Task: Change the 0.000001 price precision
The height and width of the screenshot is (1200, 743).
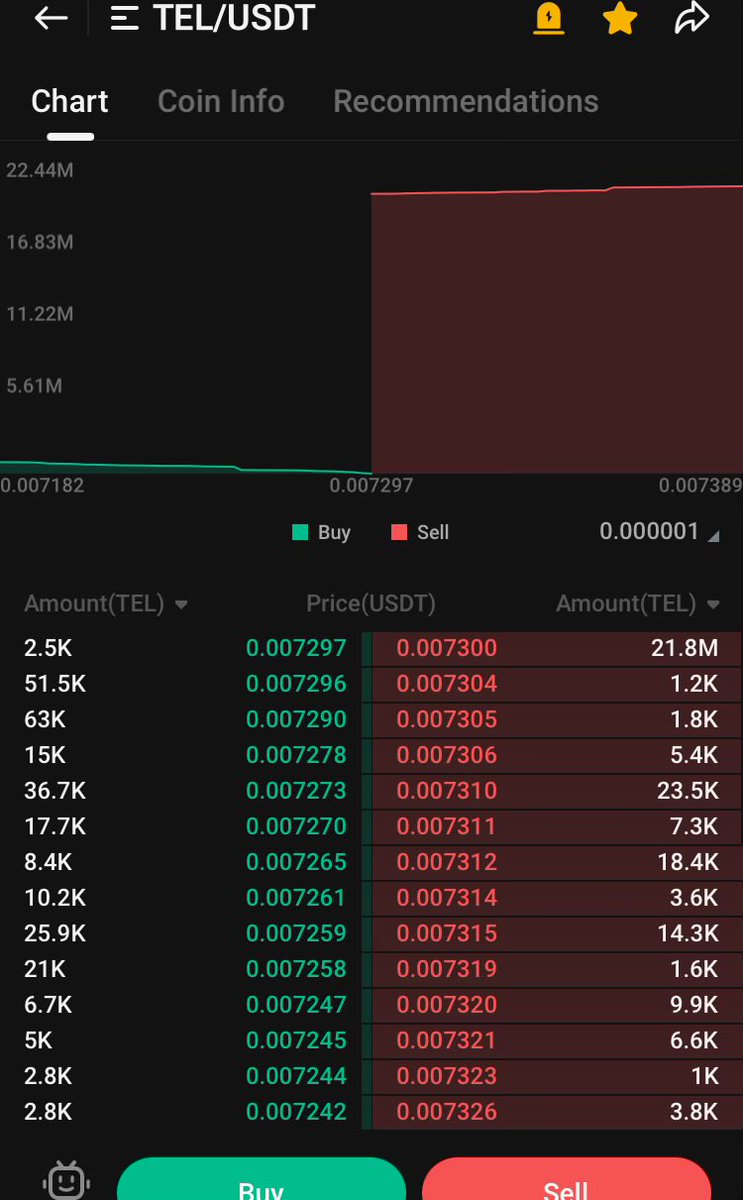Action: pyautogui.click(x=658, y=532)
